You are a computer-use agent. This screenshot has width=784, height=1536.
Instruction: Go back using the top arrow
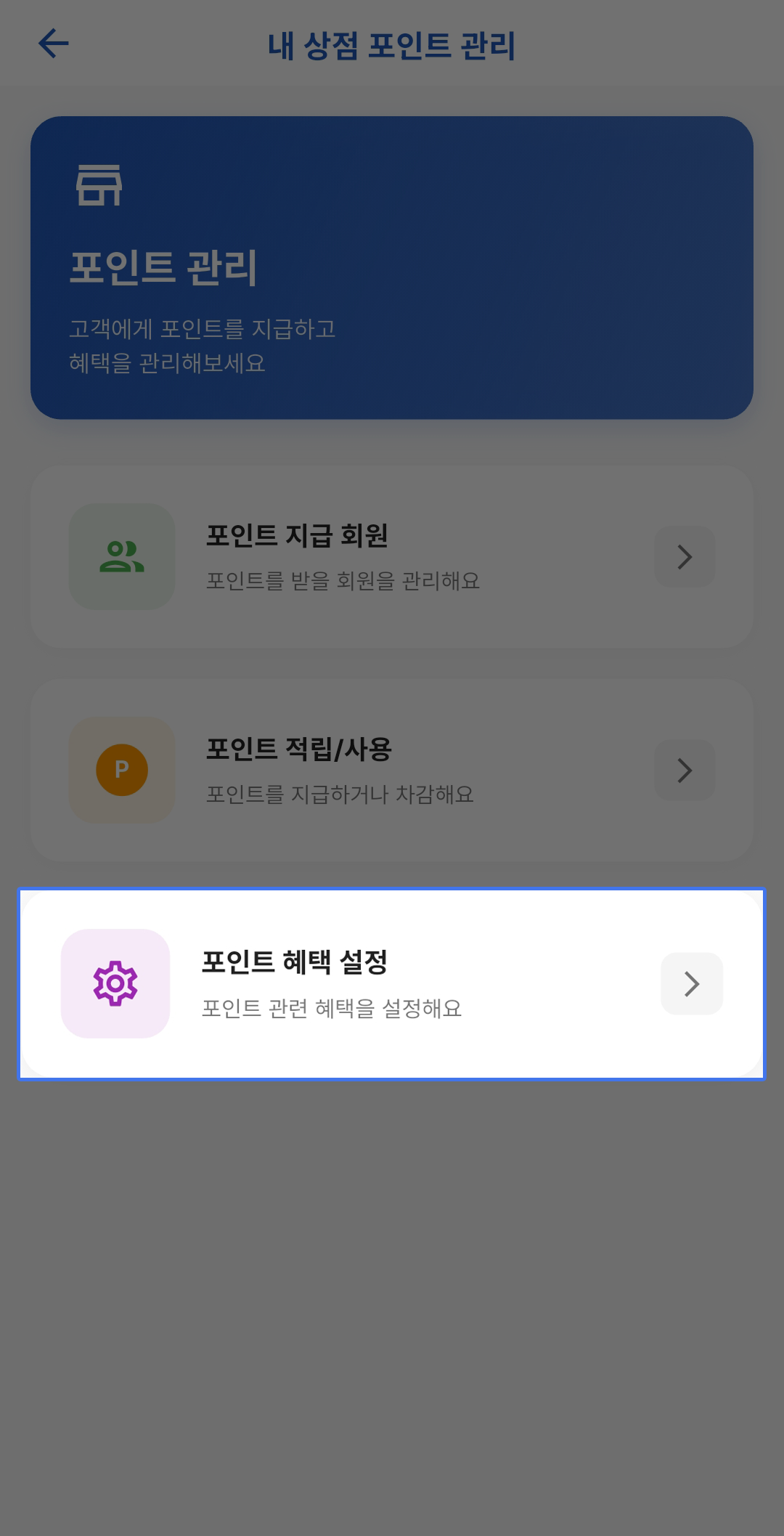54,44
